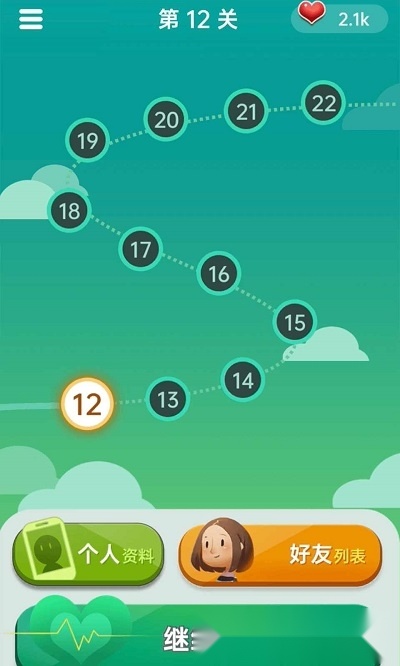Tap level 22 on the map
The width and height of the screenshot is (400, 666).
[x=324, y=103]
